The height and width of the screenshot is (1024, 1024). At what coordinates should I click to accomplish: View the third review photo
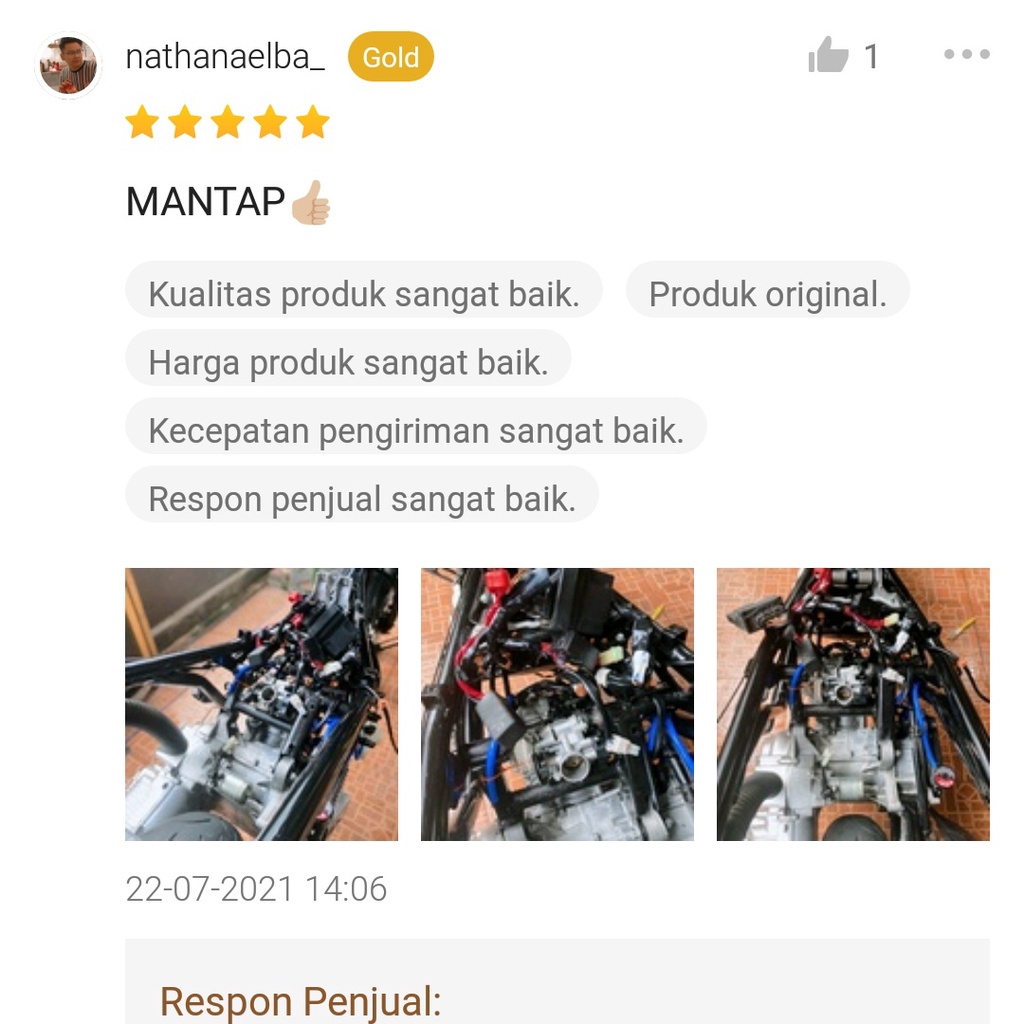point(853,704)
